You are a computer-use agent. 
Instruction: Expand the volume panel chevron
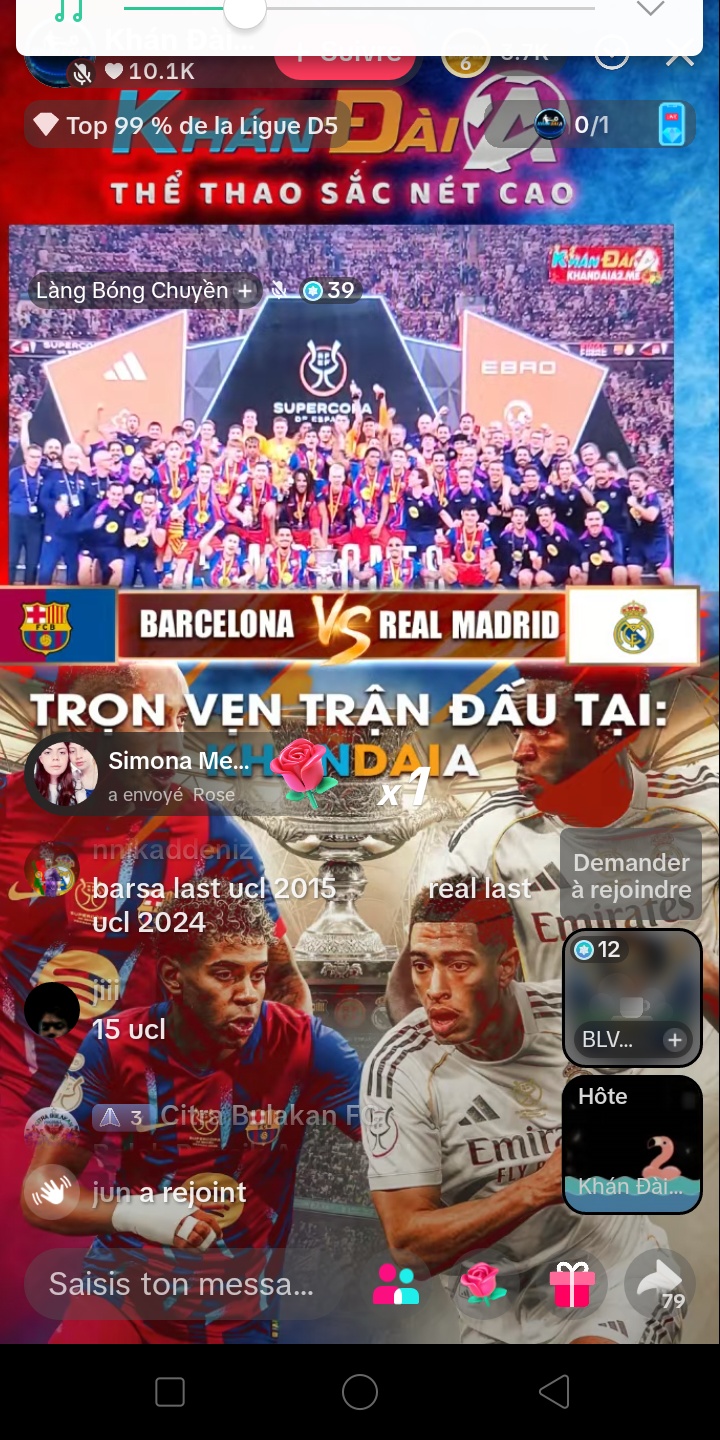pyautogui.click(x=650, y=9)
